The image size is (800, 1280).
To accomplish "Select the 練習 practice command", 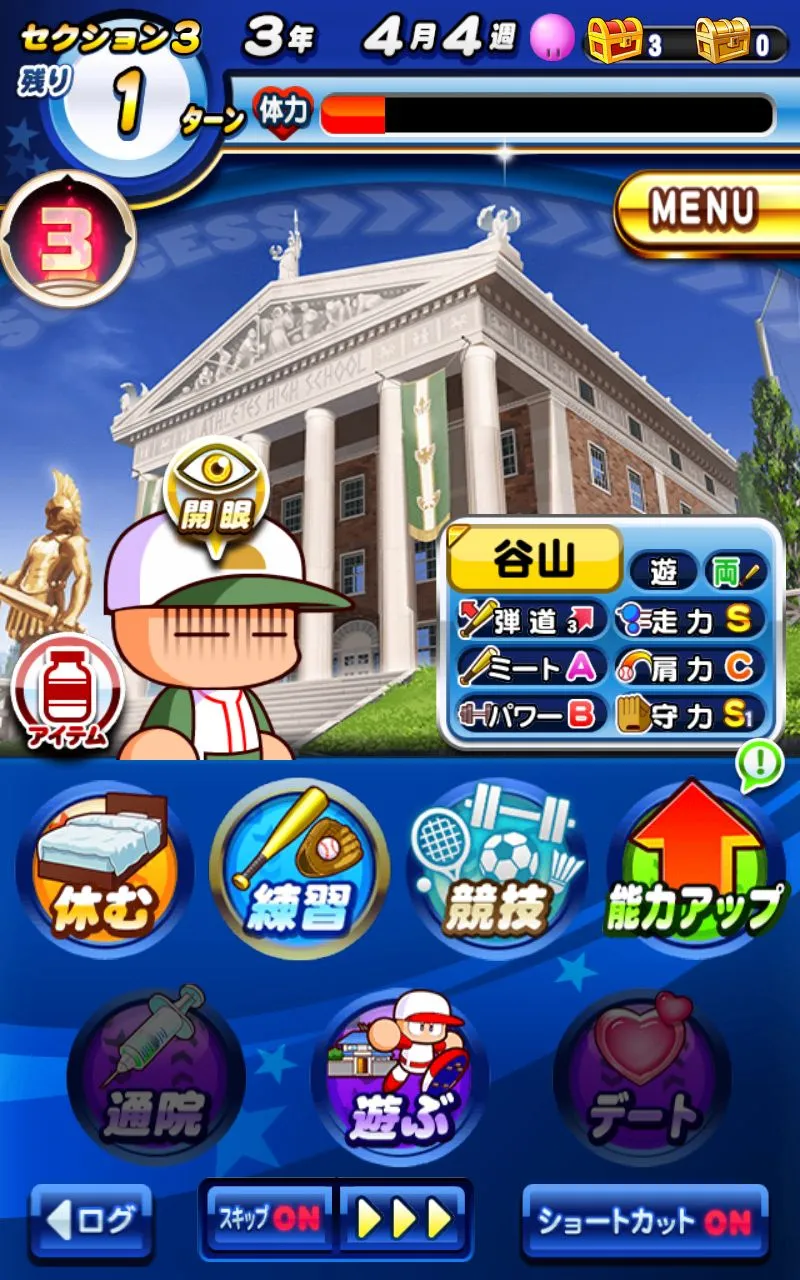I will click(x=299, y=868).
